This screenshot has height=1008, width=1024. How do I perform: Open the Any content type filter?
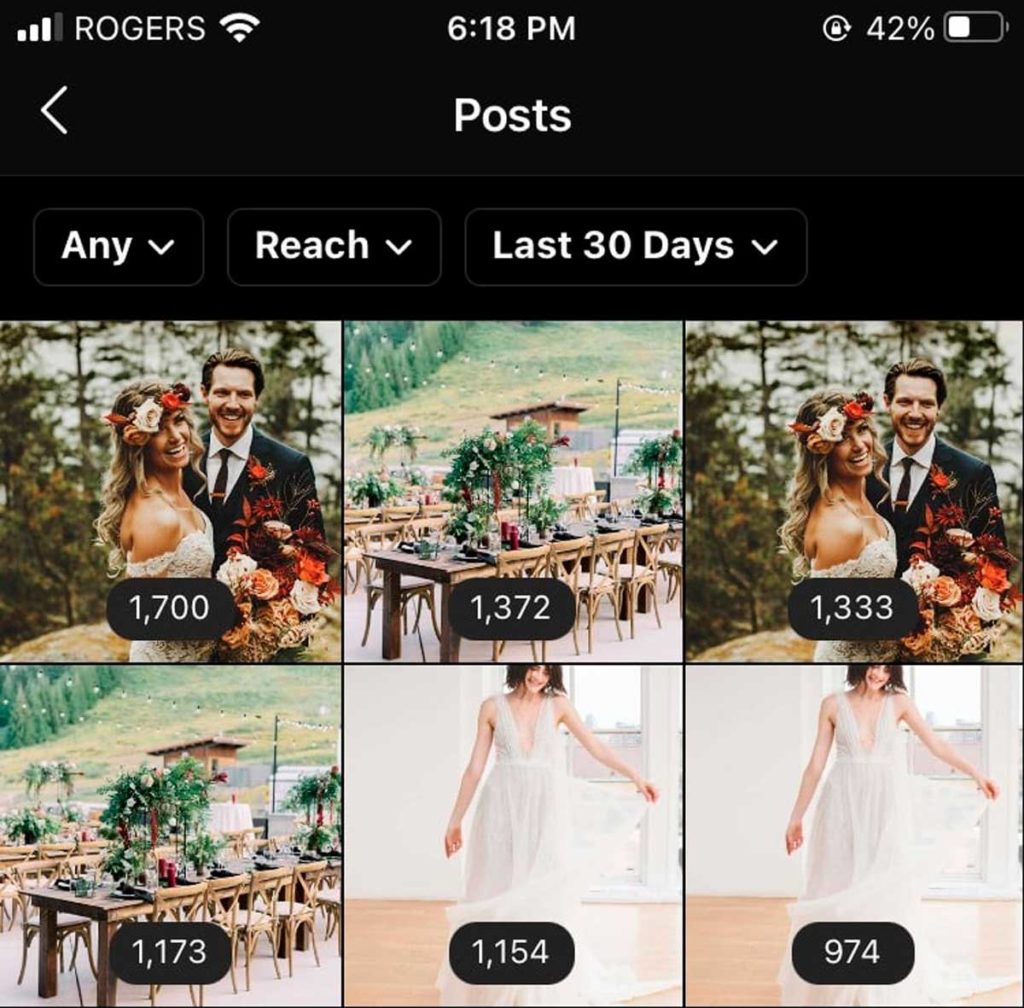pos(118,247)
